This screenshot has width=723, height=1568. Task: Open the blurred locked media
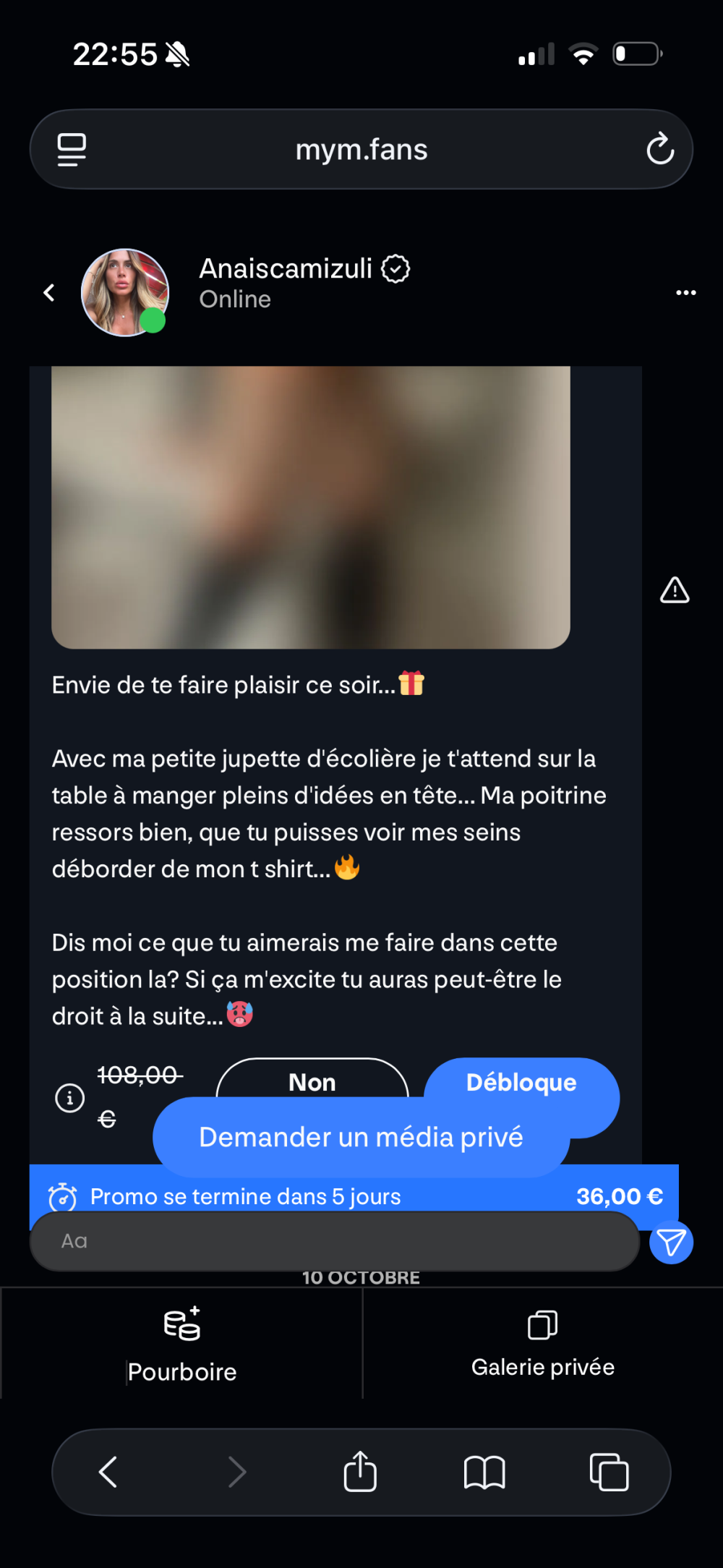coord(311,507)
